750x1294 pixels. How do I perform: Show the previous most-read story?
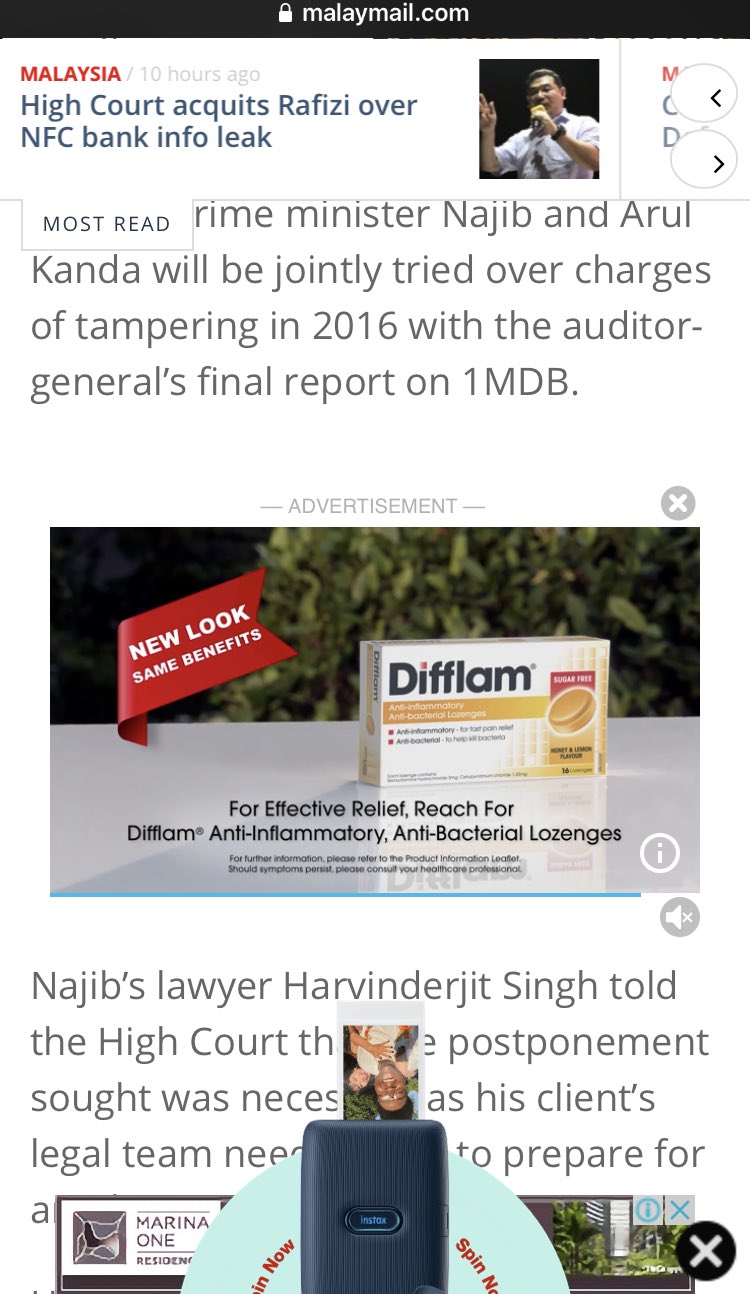704,97
